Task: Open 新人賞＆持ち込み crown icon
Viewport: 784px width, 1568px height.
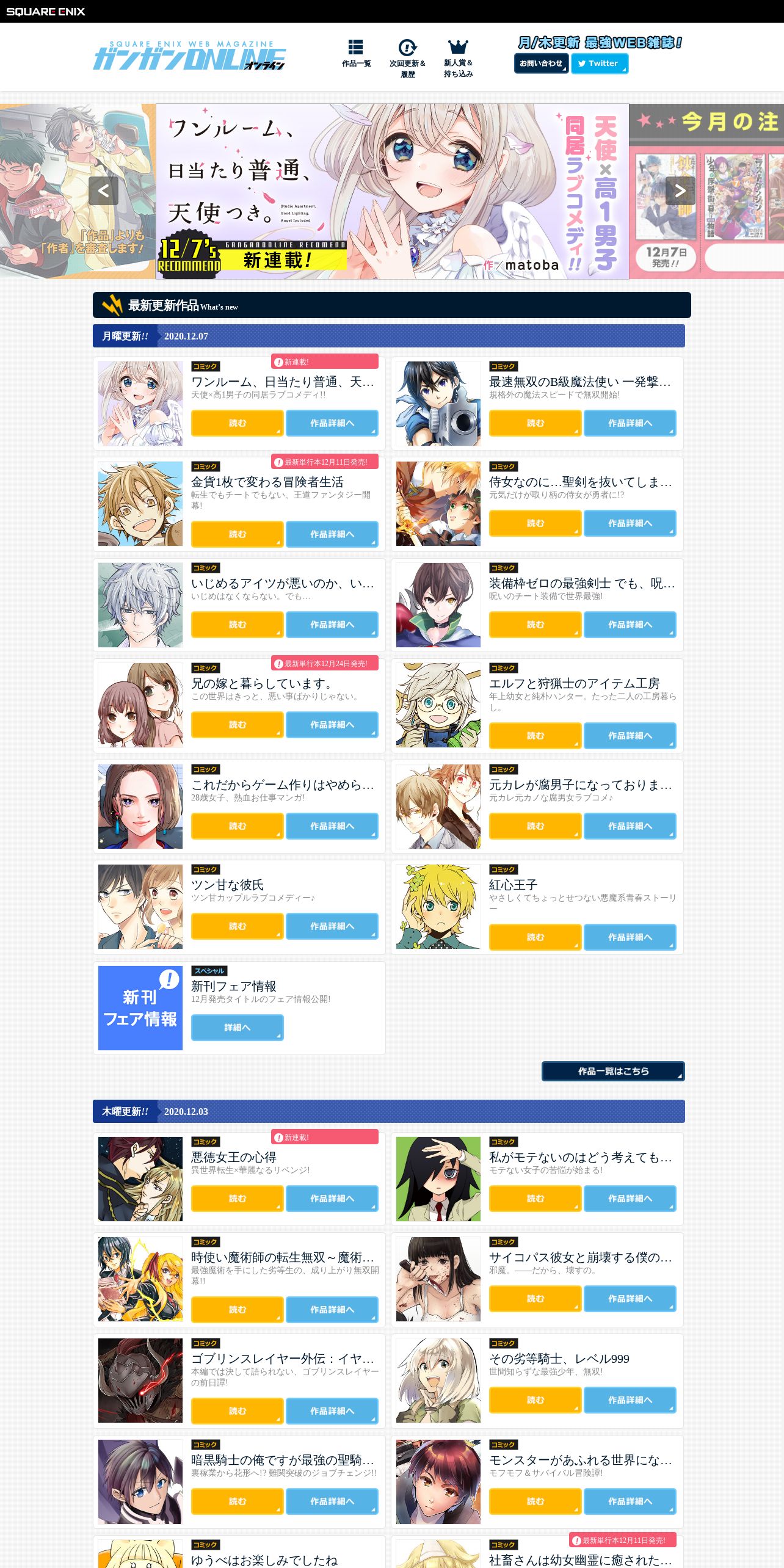Action: pyautogui.click(x=458, y=59)
